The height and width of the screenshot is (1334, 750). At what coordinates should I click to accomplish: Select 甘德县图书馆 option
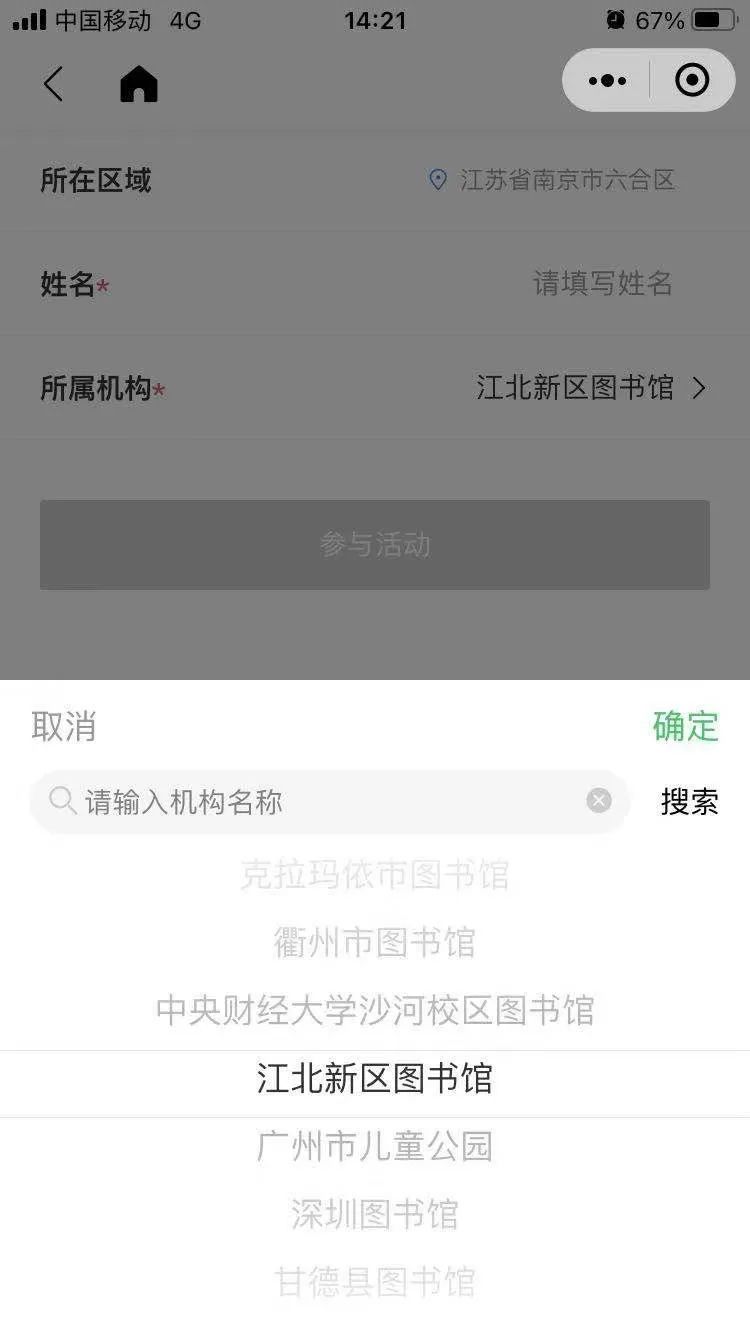(375, 1281)
